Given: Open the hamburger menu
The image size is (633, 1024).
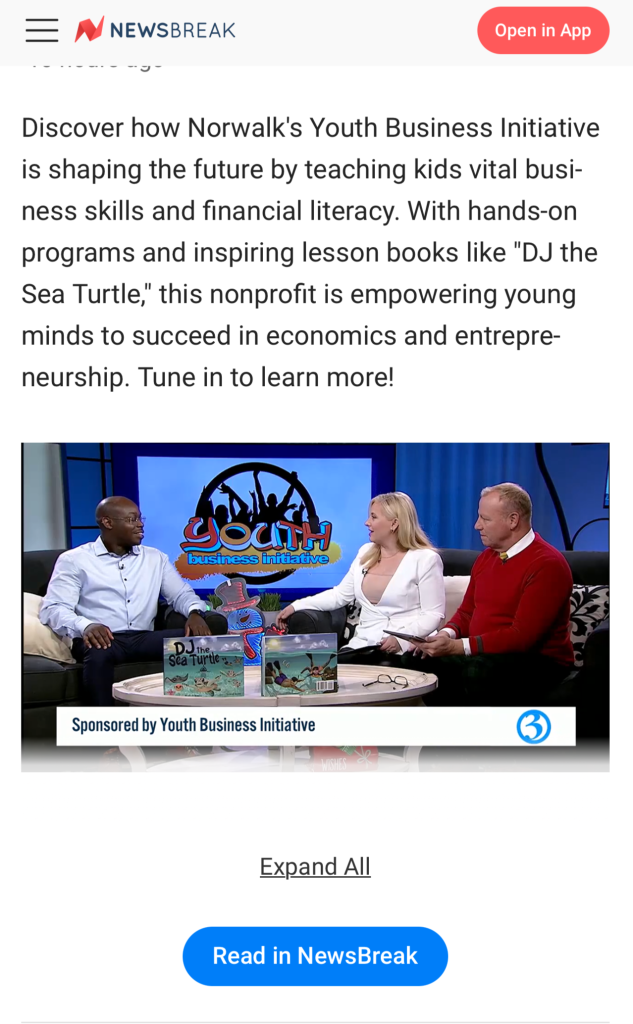Looking at the screenshot, I should coord(42,30).
